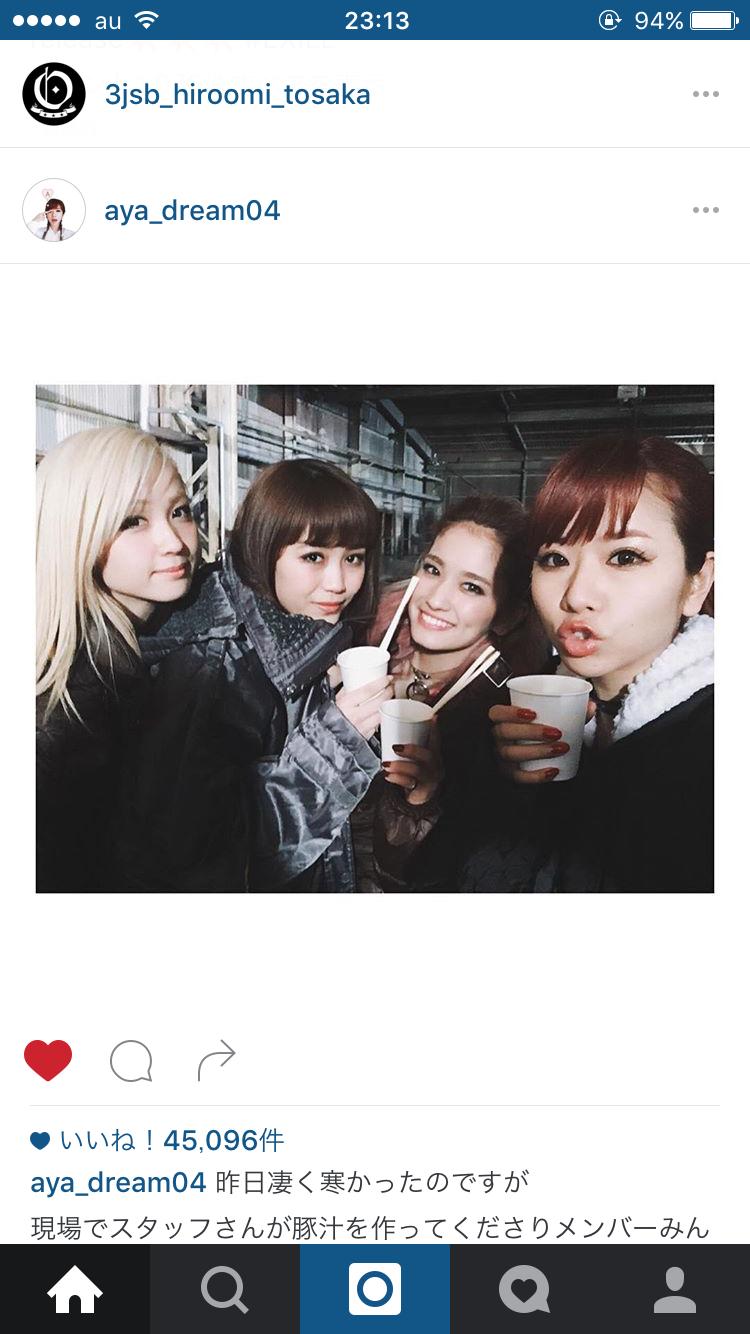
Task: Open 3jsb_hiroomi_tosaka profile username
Action: [x=237, y=95]
